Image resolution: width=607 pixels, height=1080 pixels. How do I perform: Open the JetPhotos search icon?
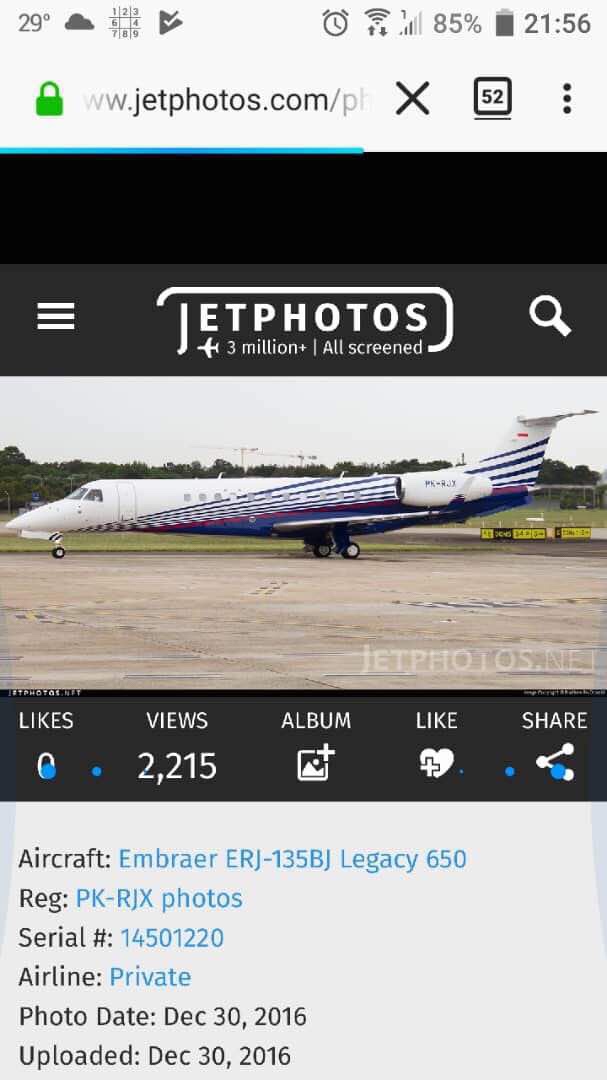coord(549,317)
